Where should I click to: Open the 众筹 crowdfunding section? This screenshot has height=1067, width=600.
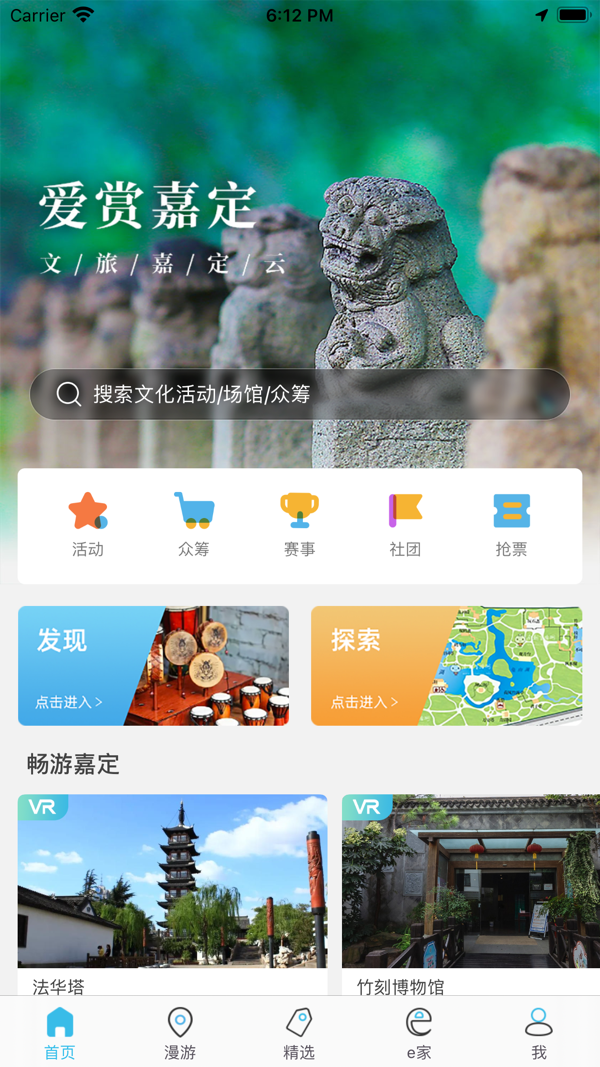(194, 524)
